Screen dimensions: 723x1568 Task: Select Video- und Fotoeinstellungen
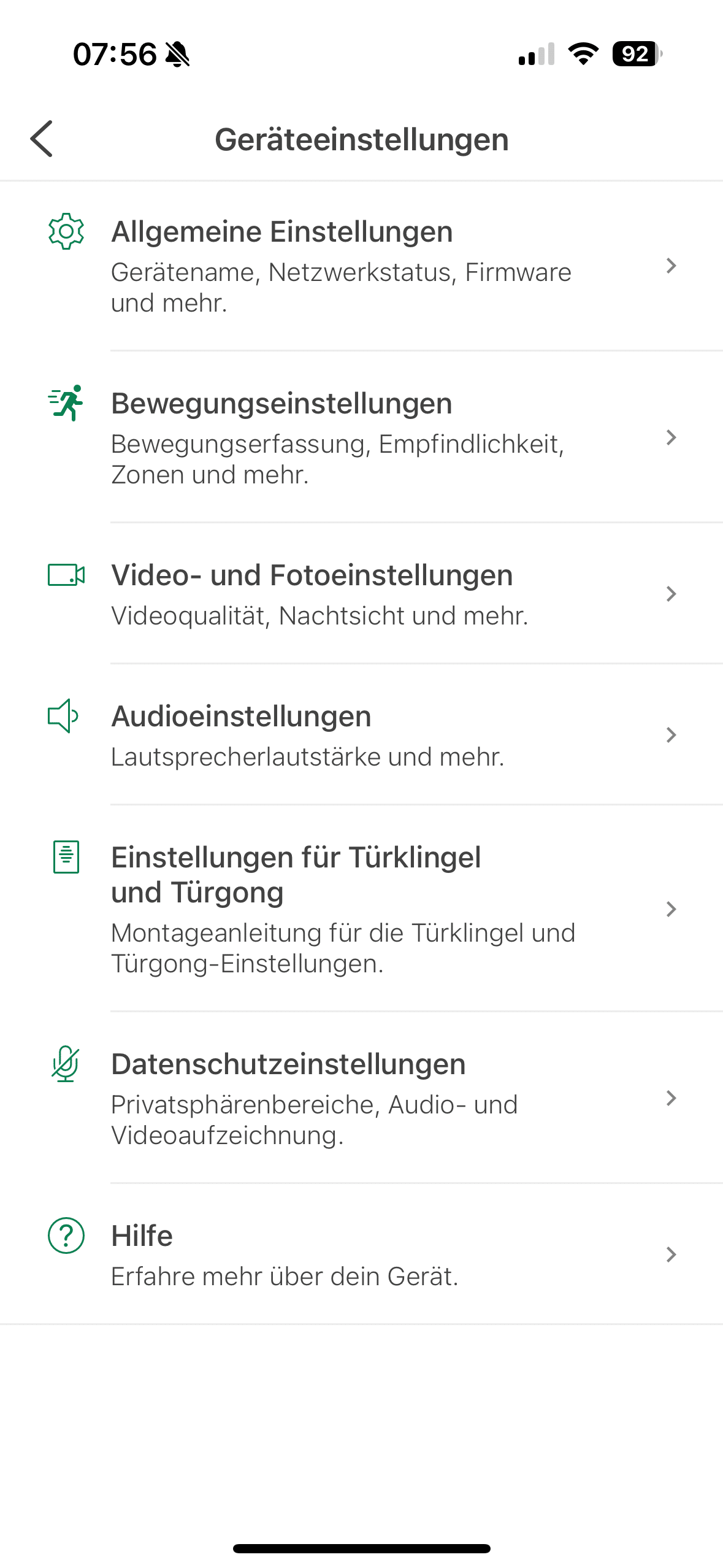(x=361, y=594)
